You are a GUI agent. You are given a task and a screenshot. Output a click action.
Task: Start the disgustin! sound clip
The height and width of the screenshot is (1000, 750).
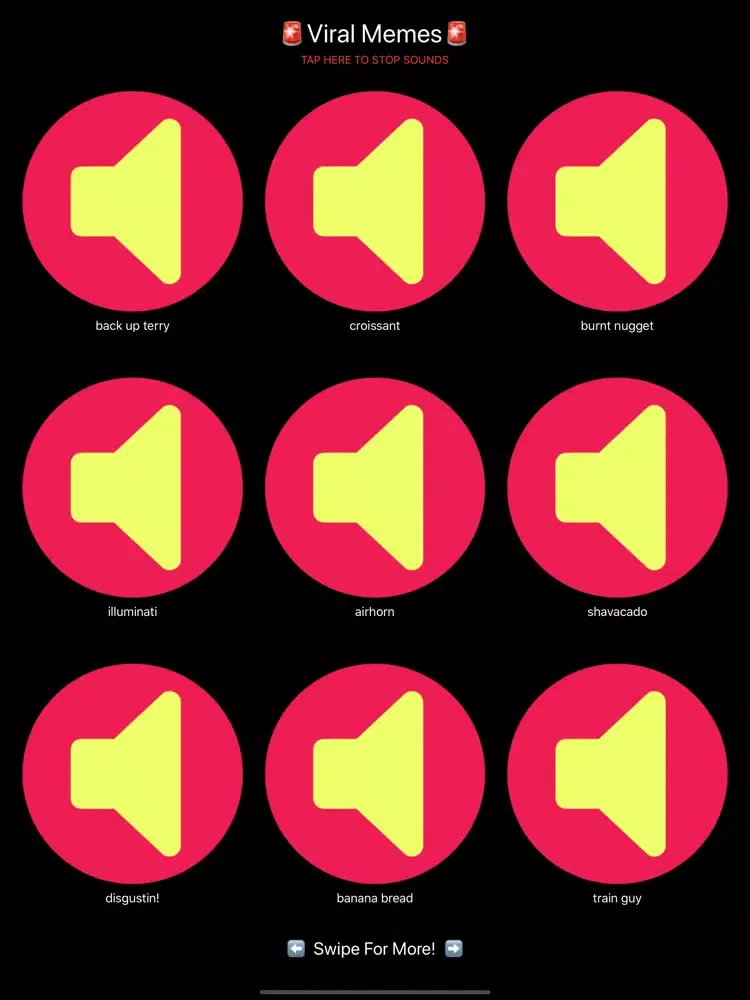click(132, 773)
